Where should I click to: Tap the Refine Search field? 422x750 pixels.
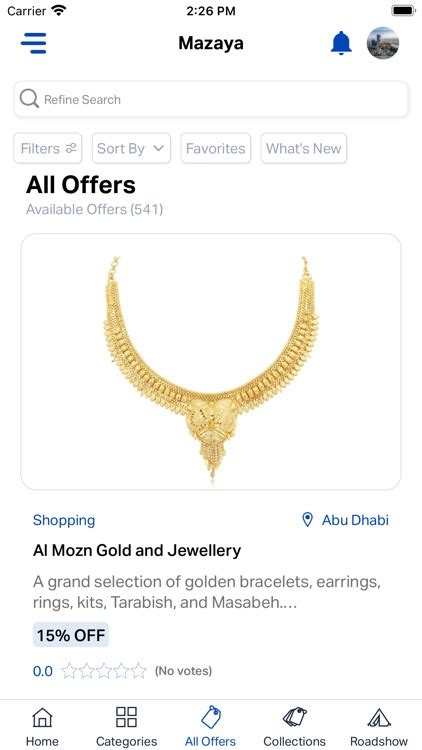click(211, 99)
